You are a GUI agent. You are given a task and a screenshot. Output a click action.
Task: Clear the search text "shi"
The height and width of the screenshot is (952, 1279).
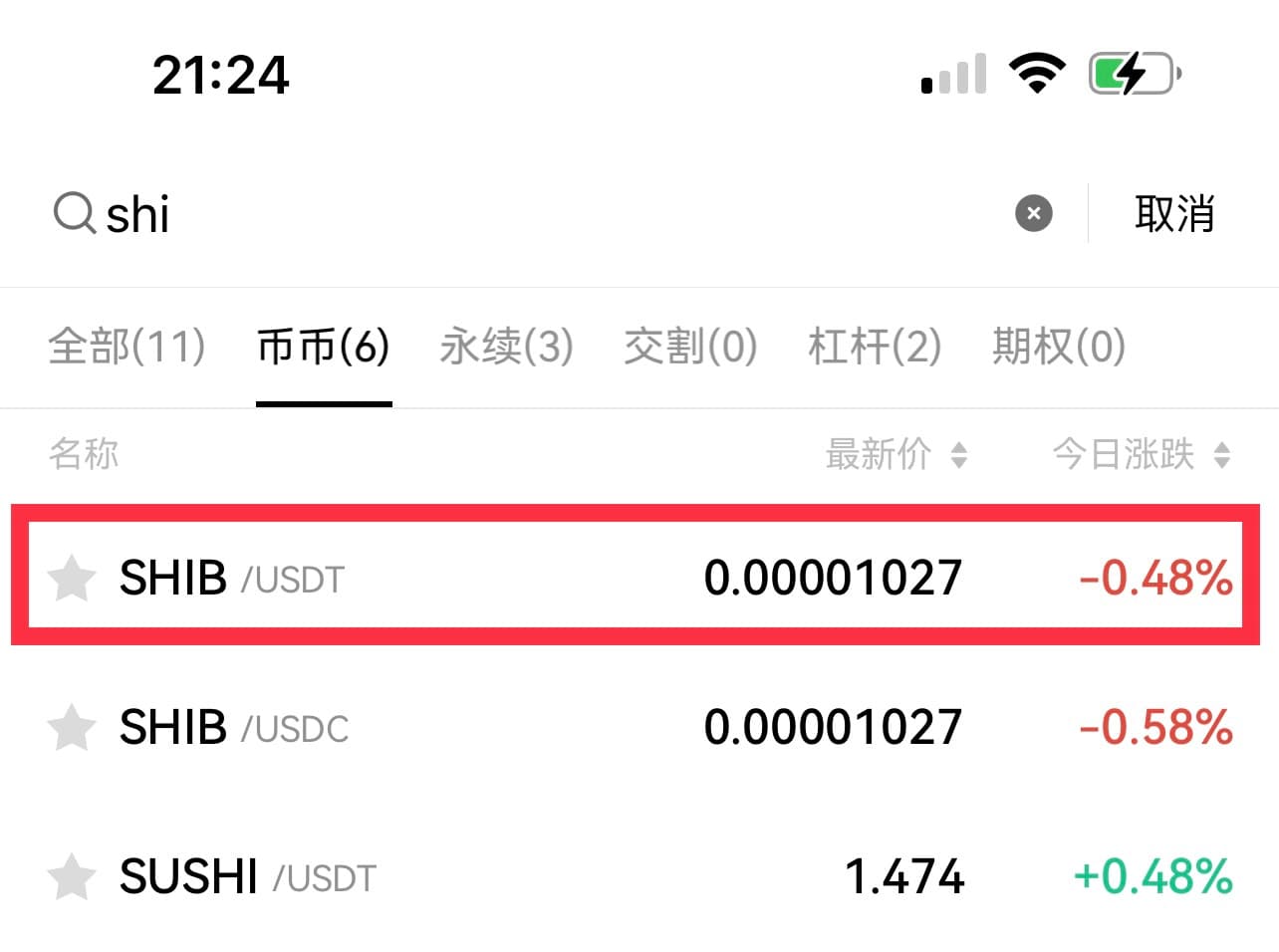coord(1033,213)
